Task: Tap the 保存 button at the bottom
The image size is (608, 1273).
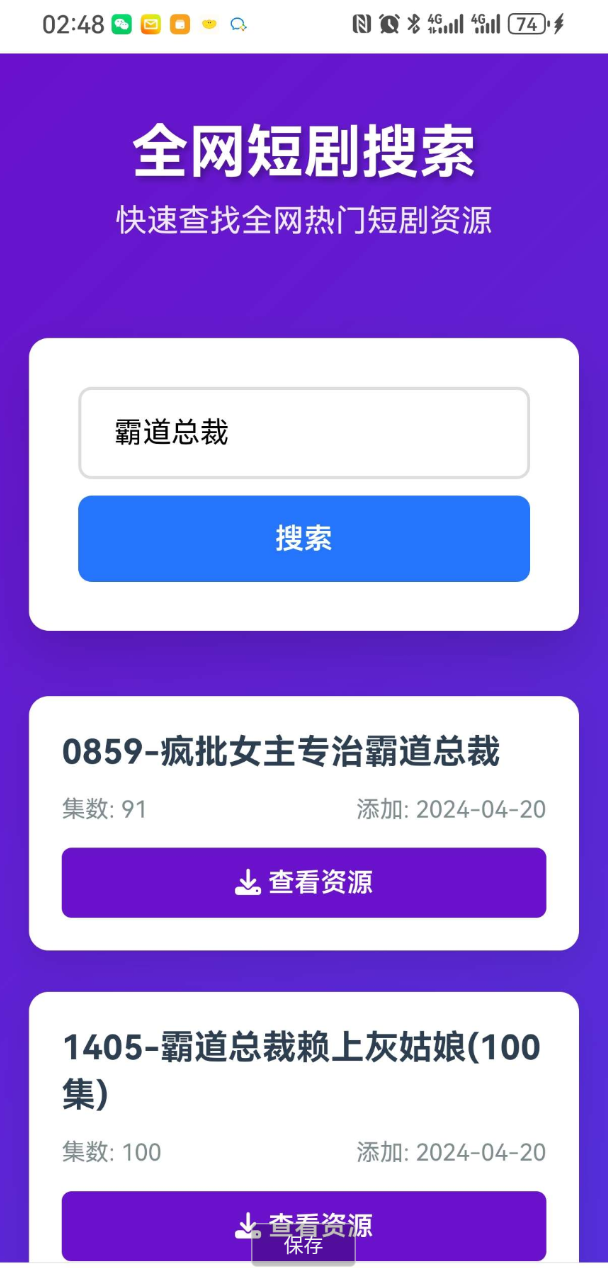Action: [x=303, y=1246]
